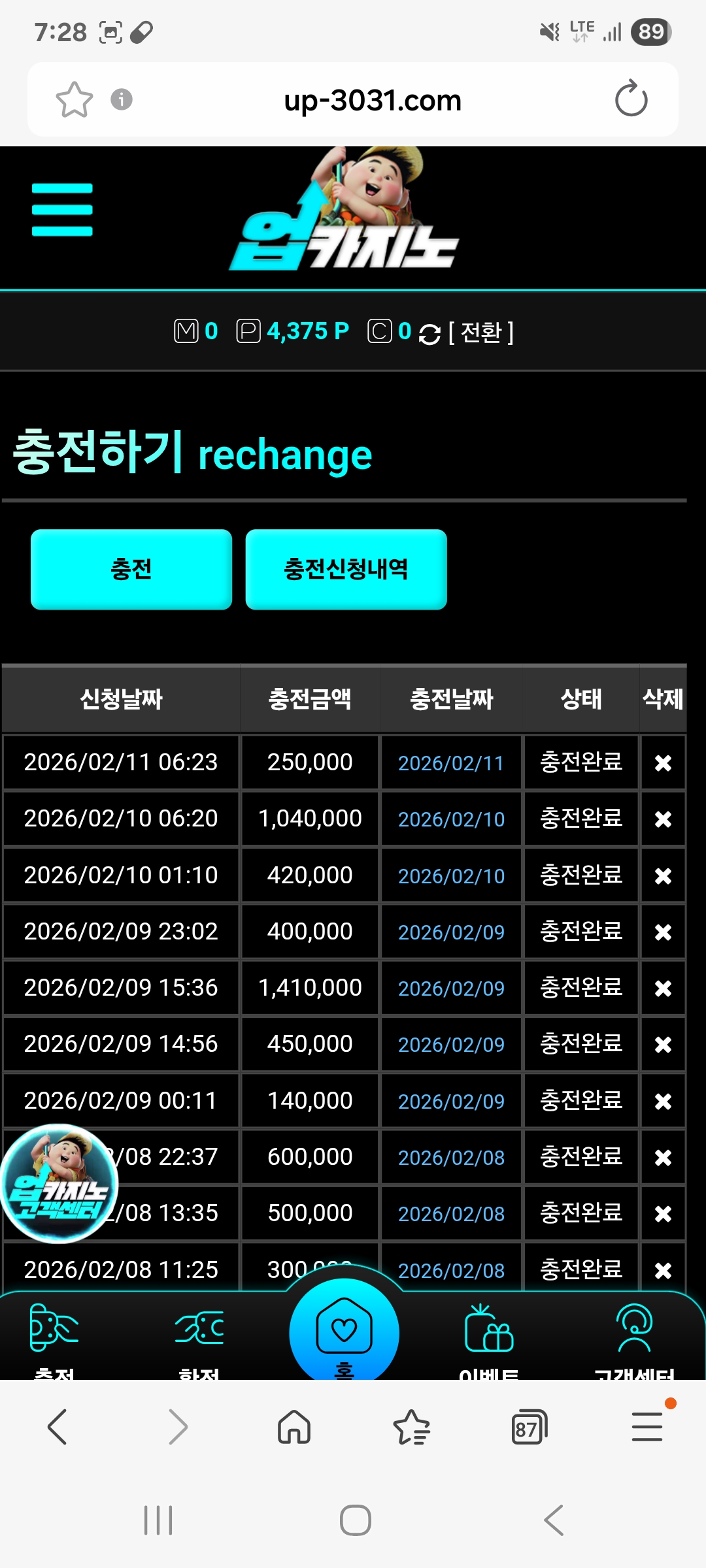
Task: Tap the 전환 convert link
Action: (481, 333)
